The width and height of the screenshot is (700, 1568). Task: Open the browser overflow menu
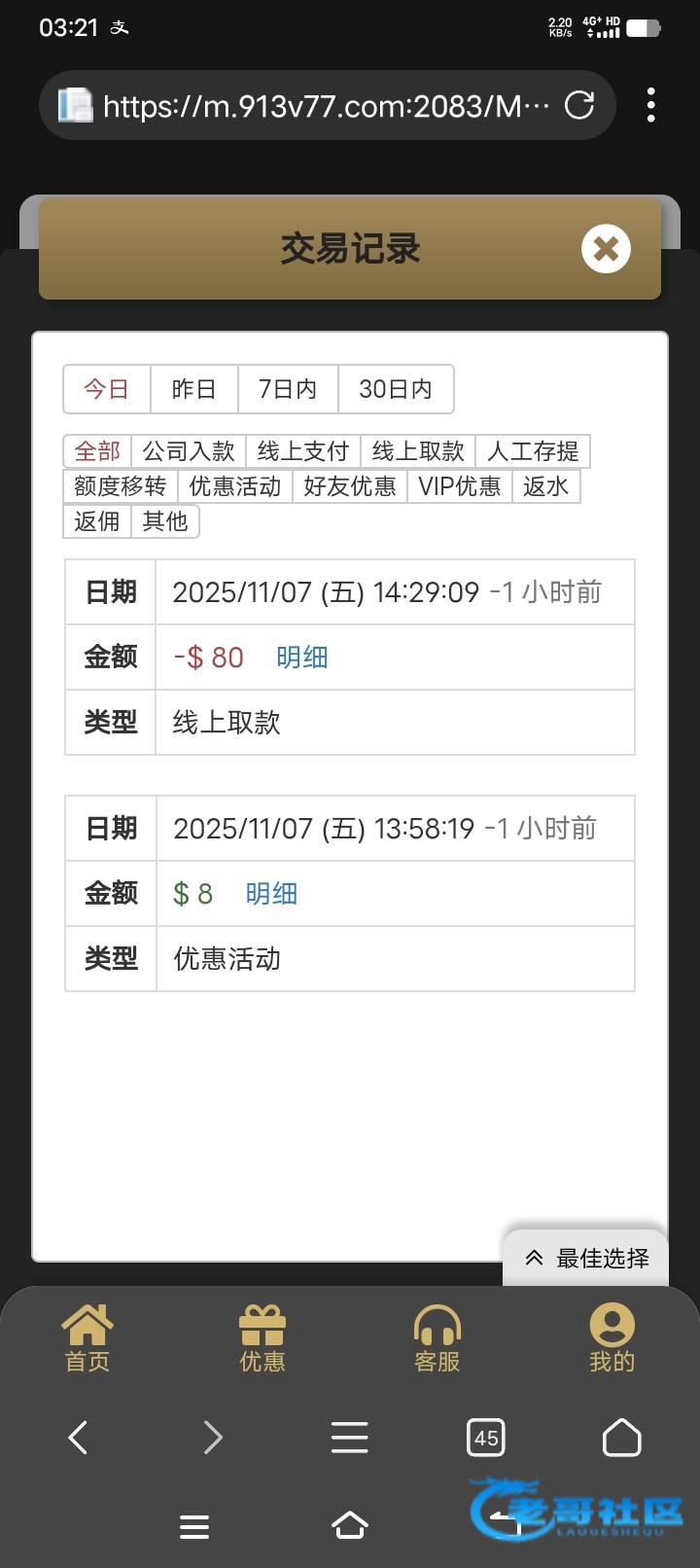[x=650, y=105]
